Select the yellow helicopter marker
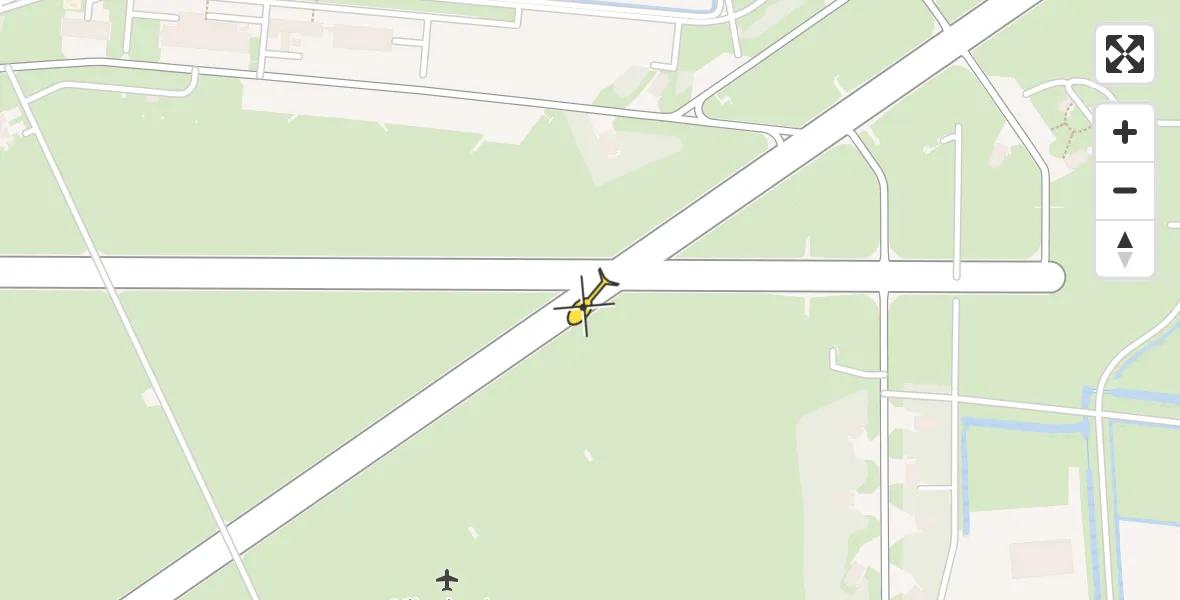The height and width of the screenshot is (600, 1180). [587, 302]
